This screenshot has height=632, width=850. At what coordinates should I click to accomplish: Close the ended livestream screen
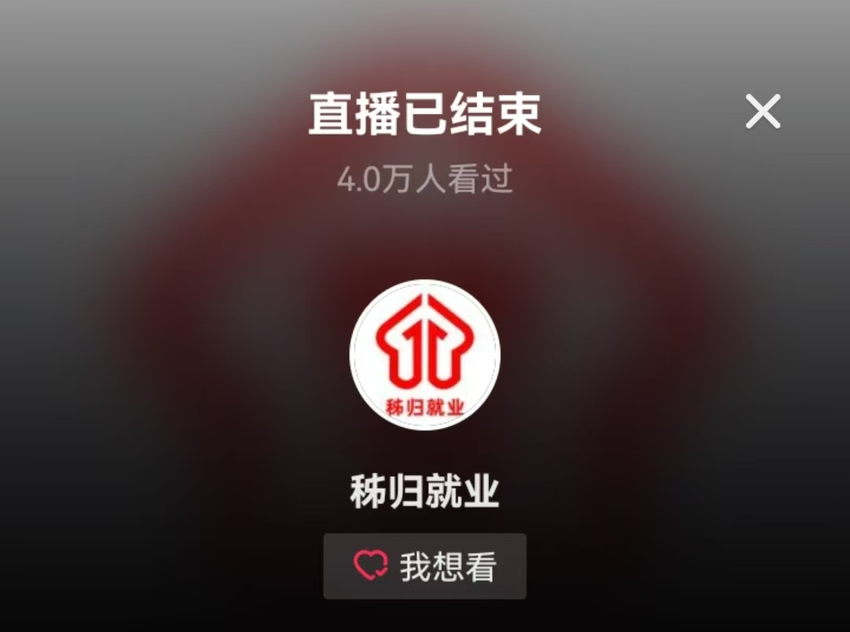click(762, 112)
